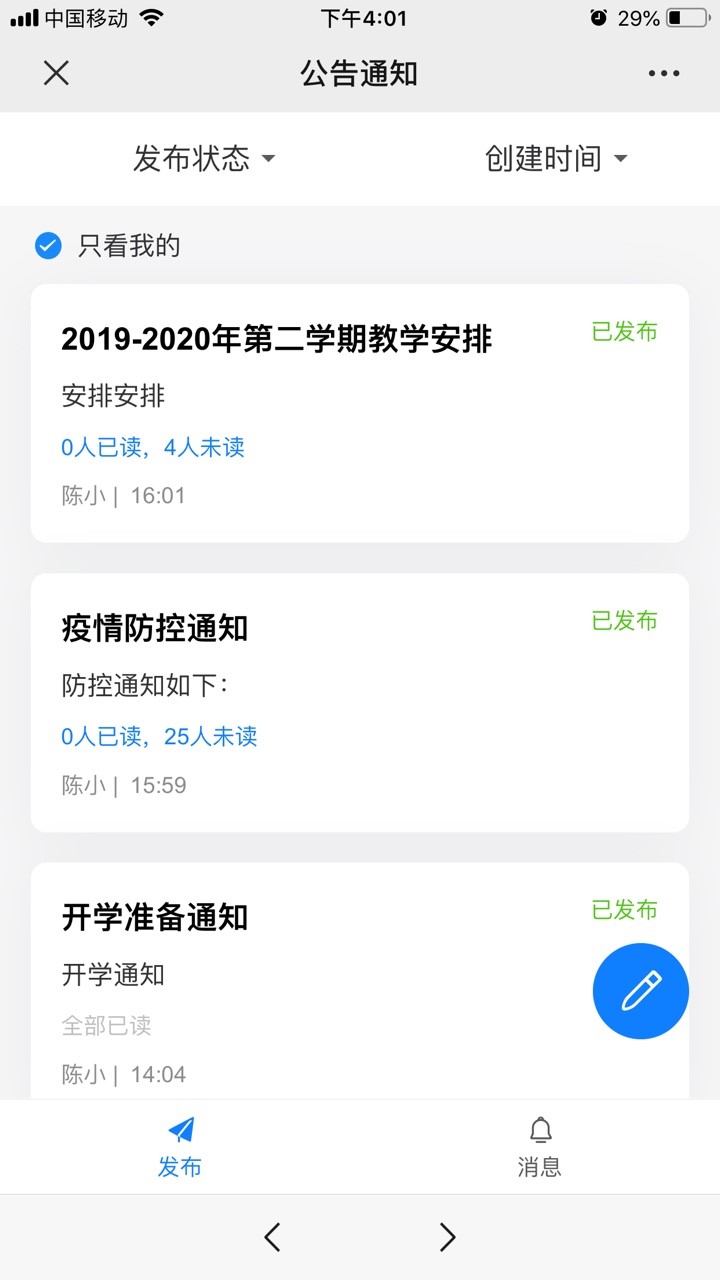
Task: Uncheck the 只看我的 checkbox
Action: pyautogui.click(x=48, y=245)
